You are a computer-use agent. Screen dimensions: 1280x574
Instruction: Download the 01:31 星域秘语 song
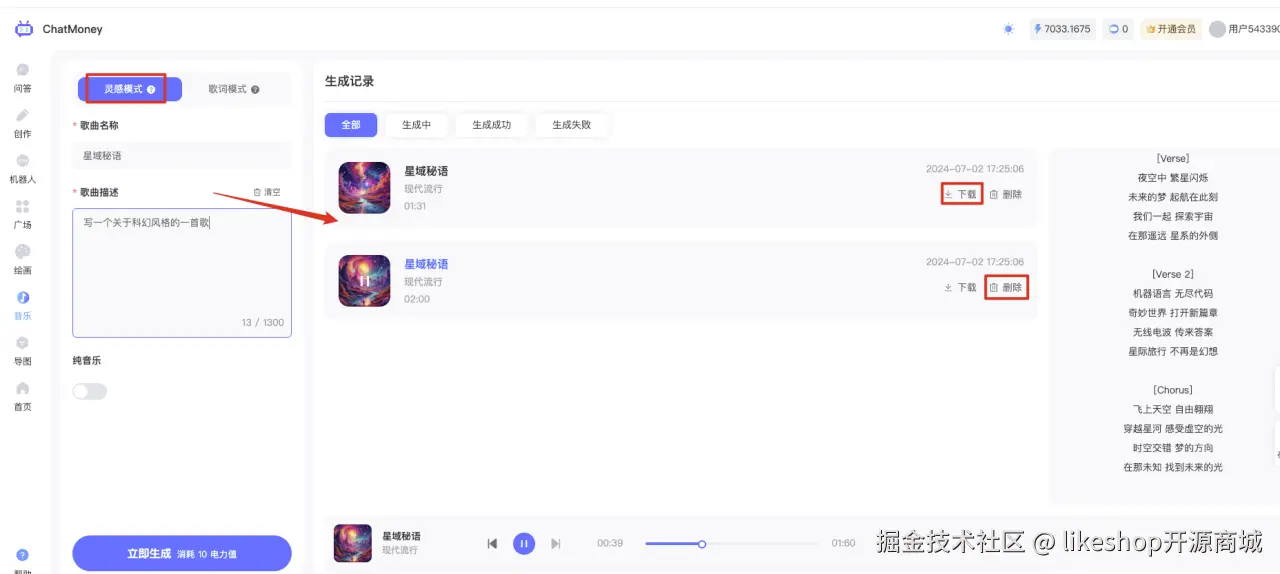(961, 194)
